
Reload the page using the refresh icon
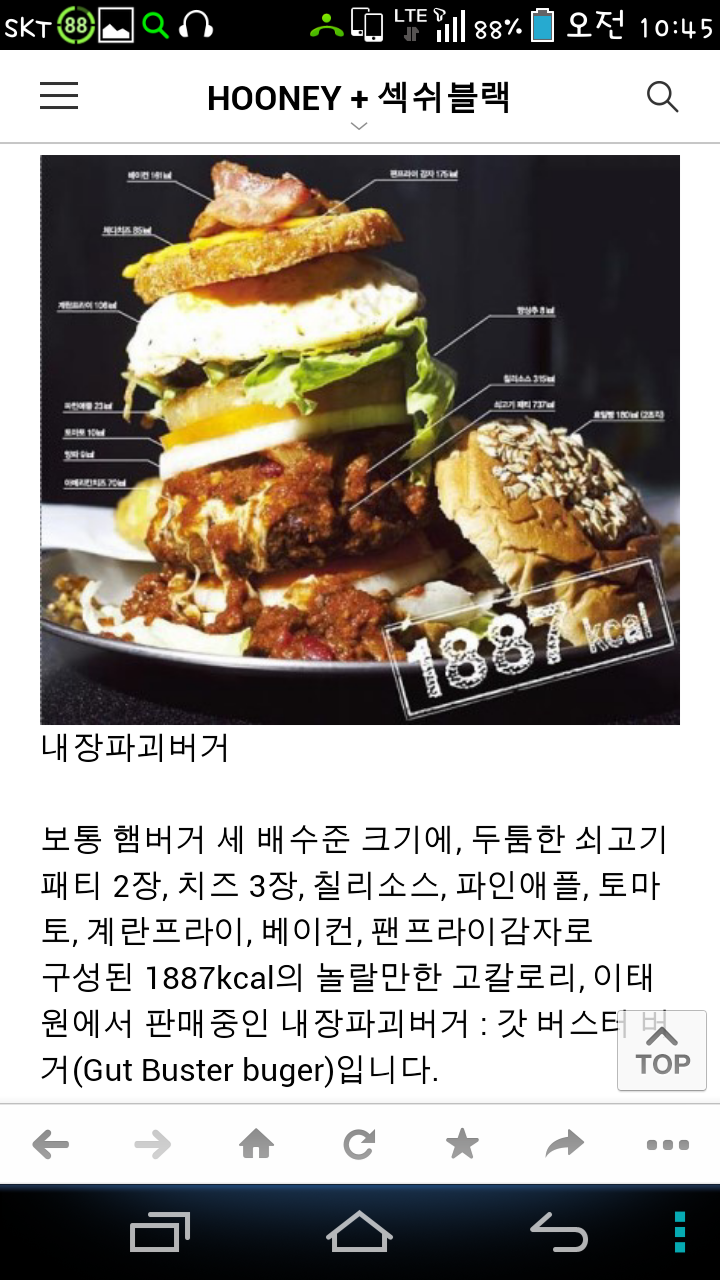[358, 1143]
